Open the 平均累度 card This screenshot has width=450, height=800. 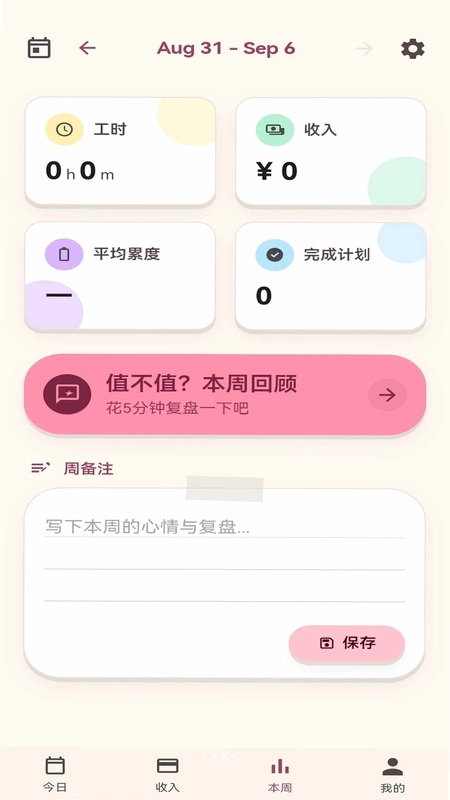pos(120,277)
